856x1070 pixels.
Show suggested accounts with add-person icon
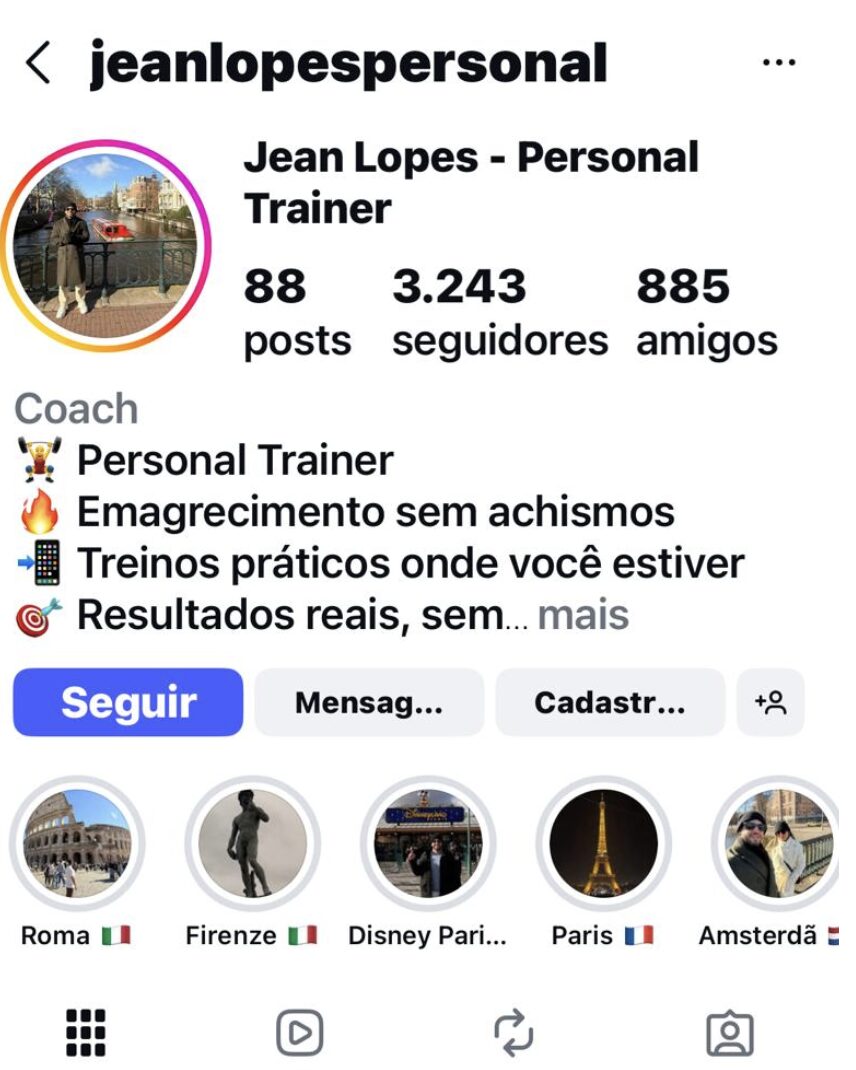(x=770, y=702)
